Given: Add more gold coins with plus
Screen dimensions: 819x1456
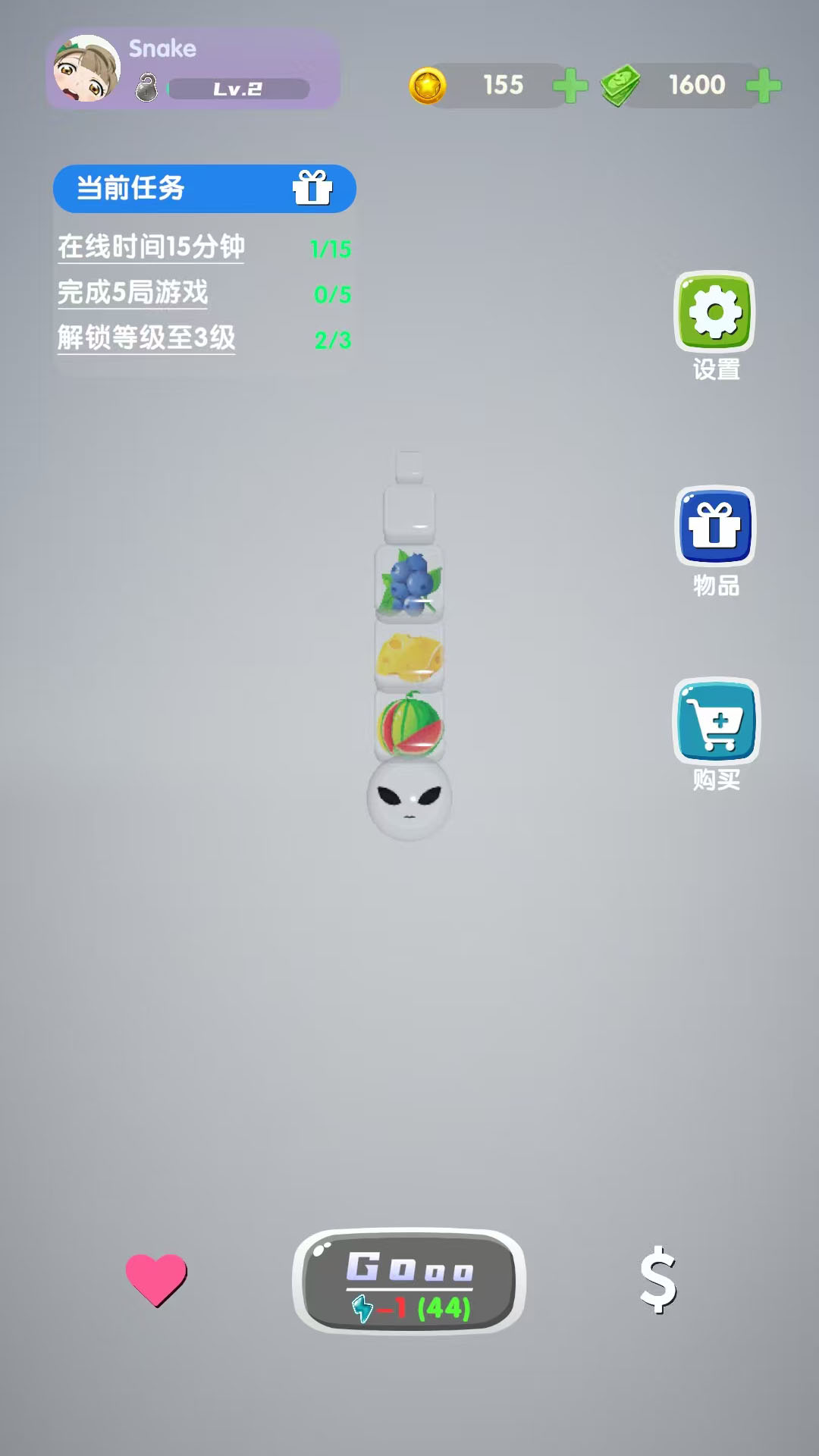Looking at the screenshot, I should click(570, 85).
